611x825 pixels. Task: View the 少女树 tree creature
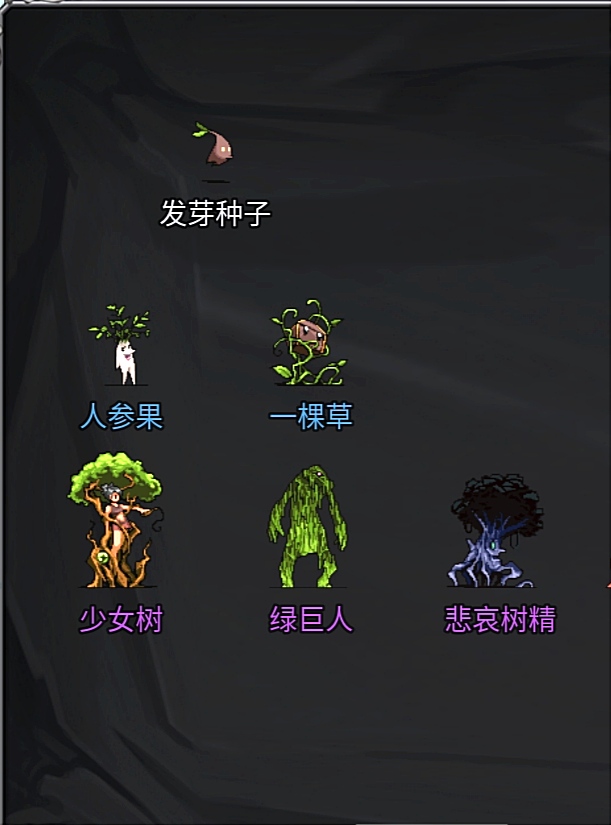(117, 522)
